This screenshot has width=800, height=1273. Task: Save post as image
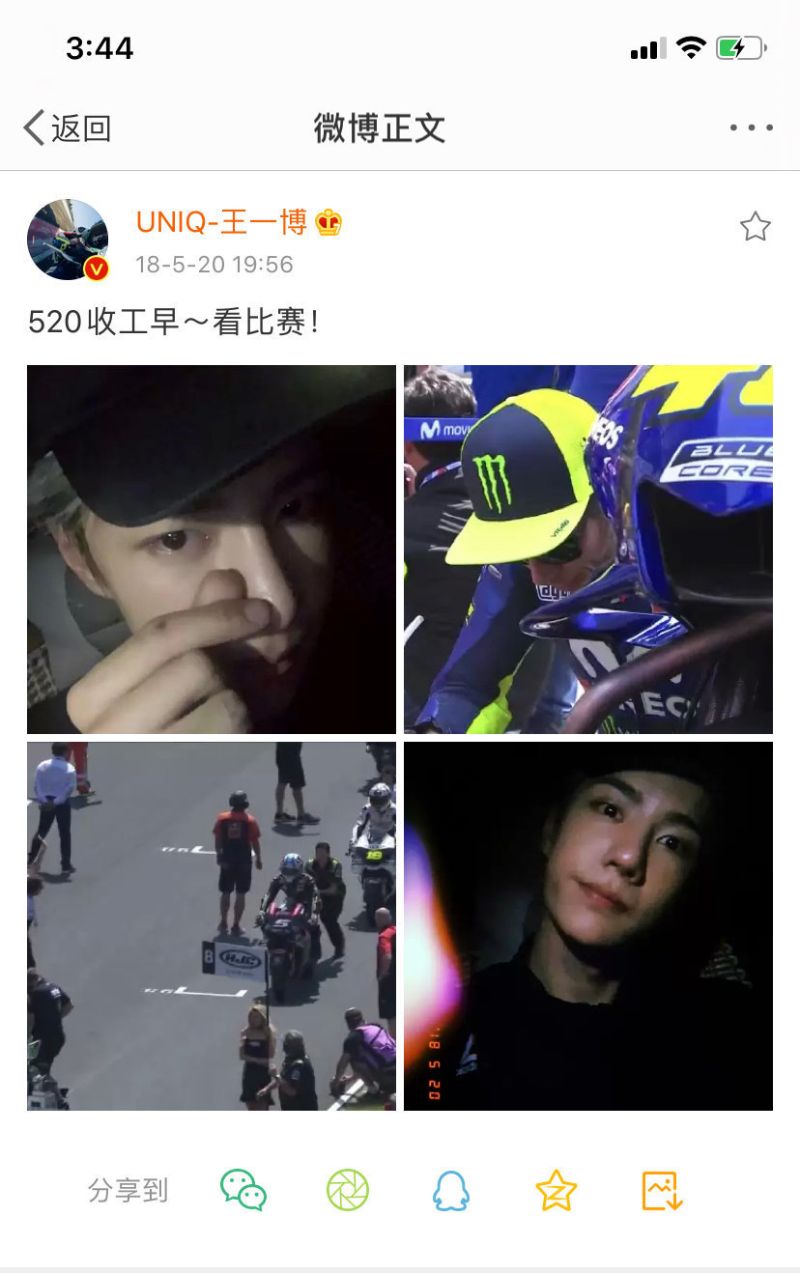661,1190
